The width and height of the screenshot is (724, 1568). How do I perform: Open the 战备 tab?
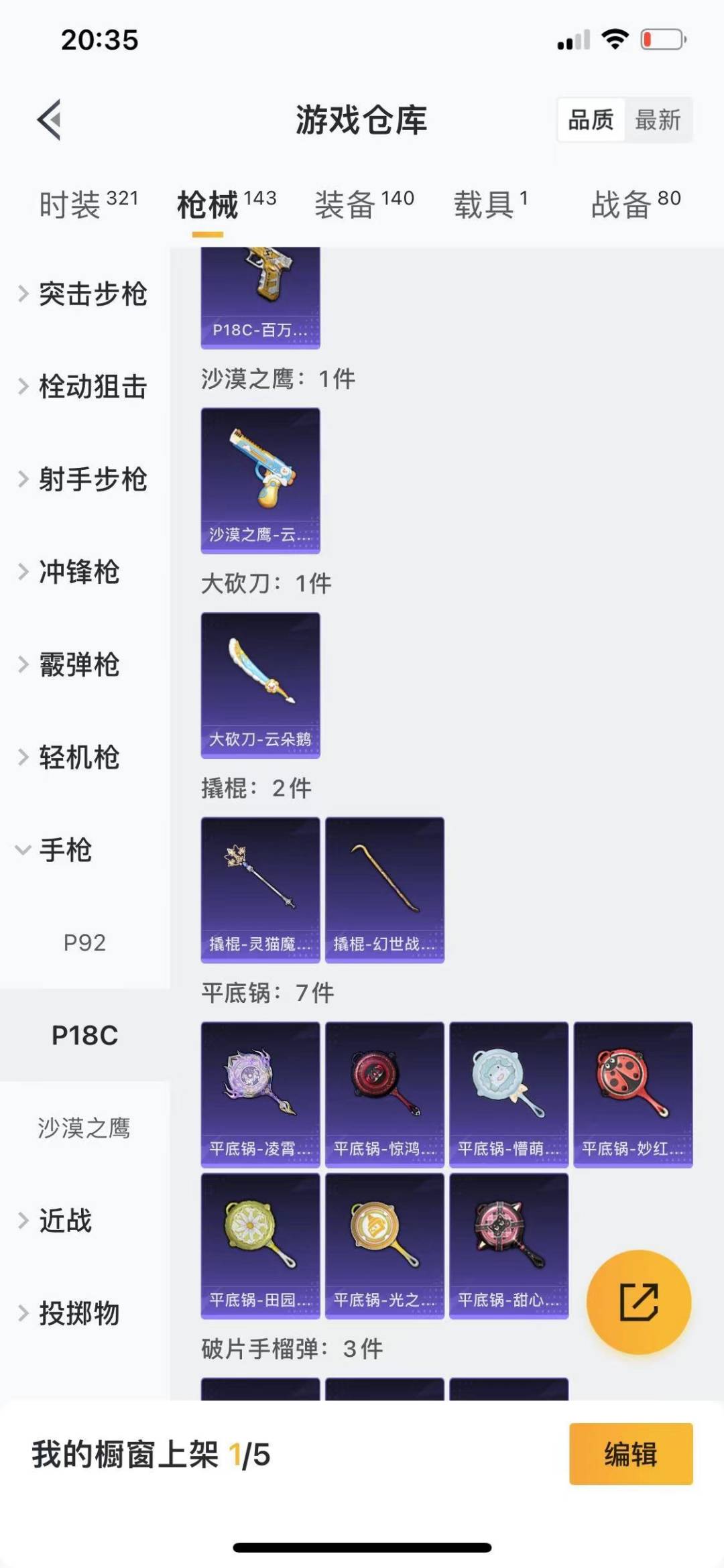(x=635, y=204)
